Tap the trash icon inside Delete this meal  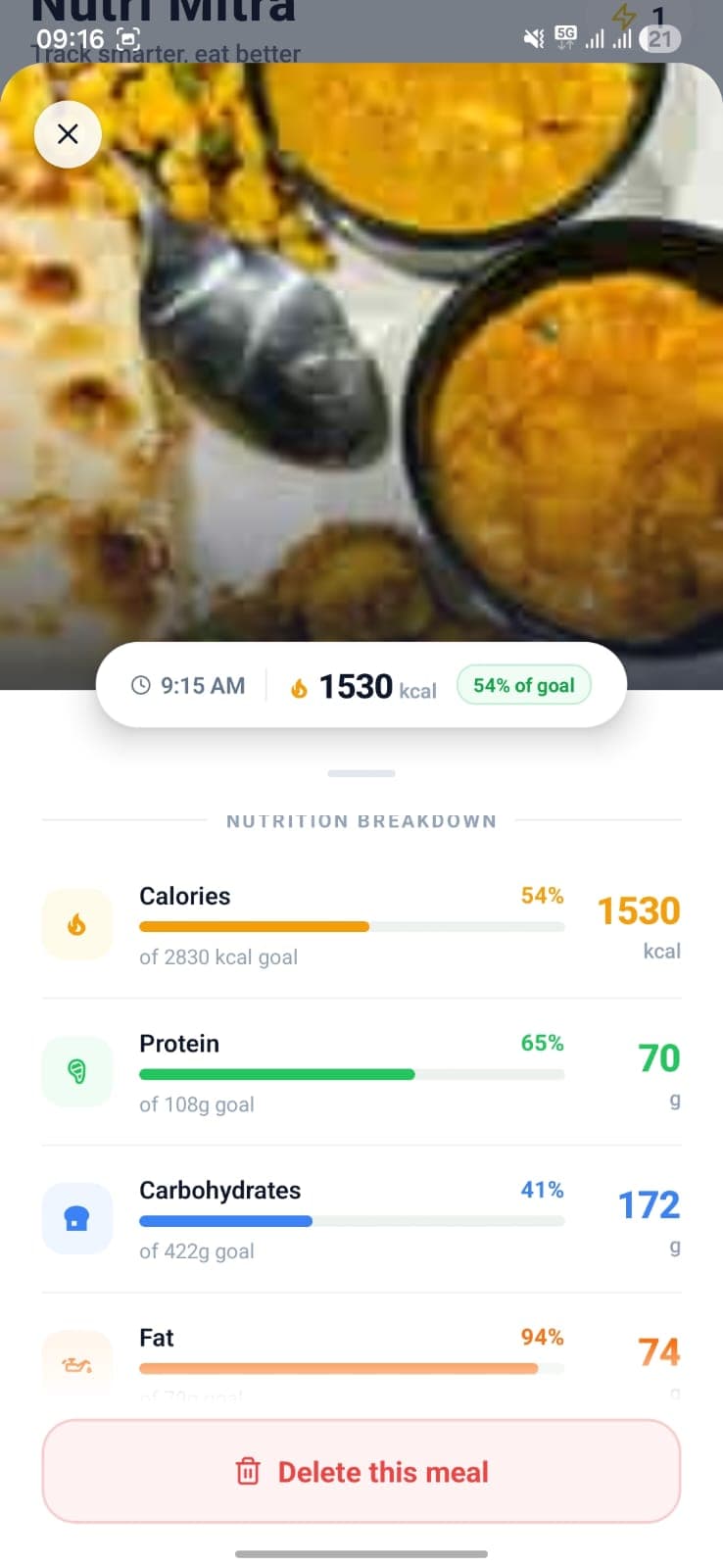click(249, 1471)
